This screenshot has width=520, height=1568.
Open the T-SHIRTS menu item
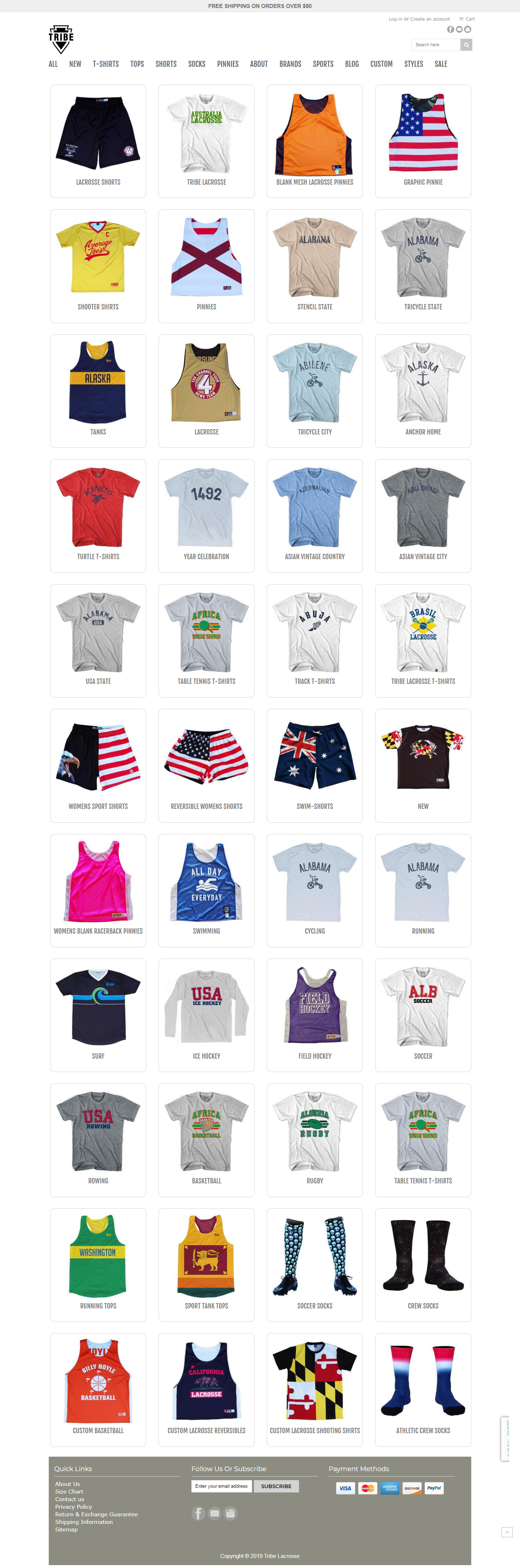[105, 64]
